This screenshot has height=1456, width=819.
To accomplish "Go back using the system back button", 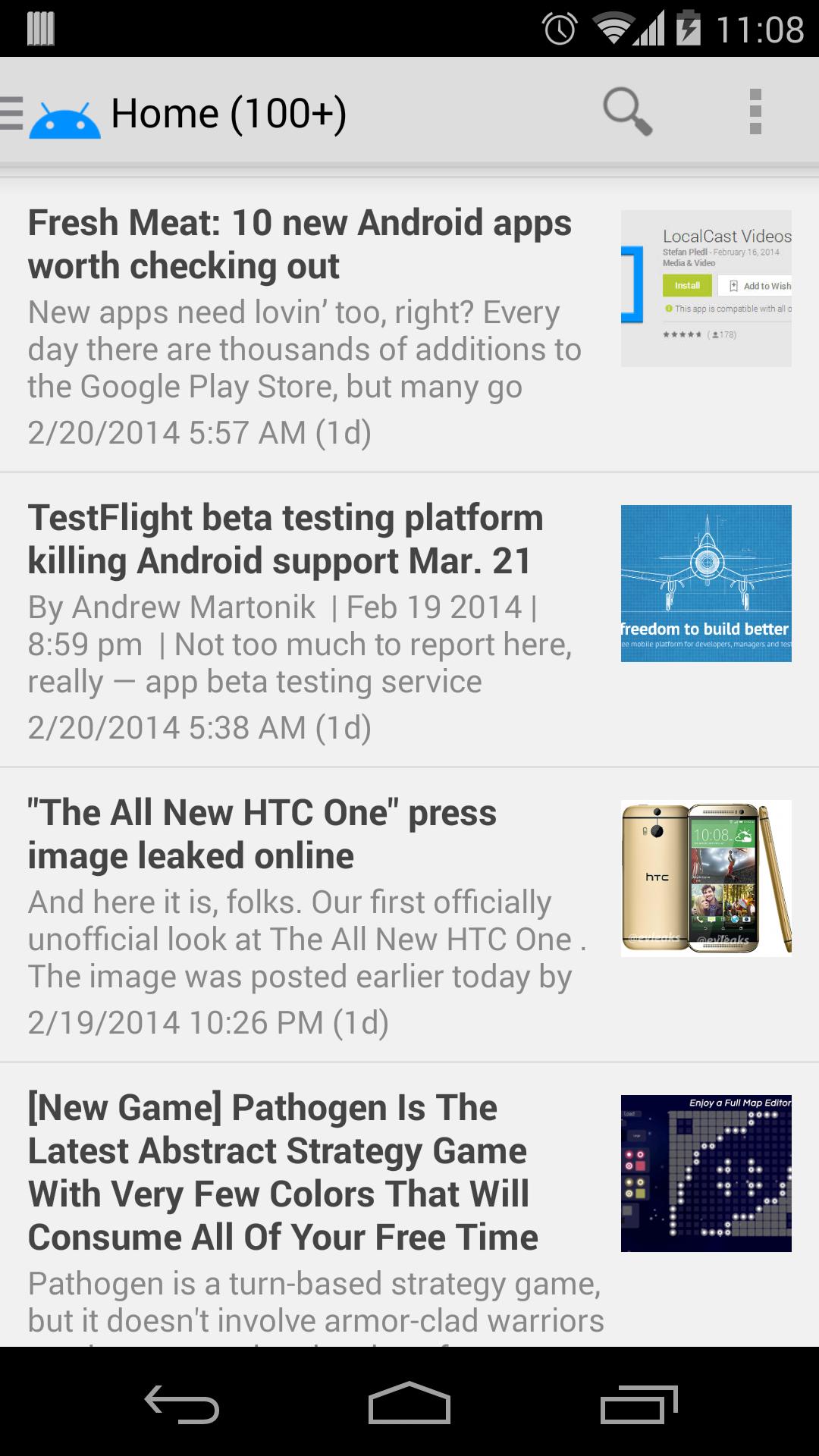I will (x=182, y=1404).
